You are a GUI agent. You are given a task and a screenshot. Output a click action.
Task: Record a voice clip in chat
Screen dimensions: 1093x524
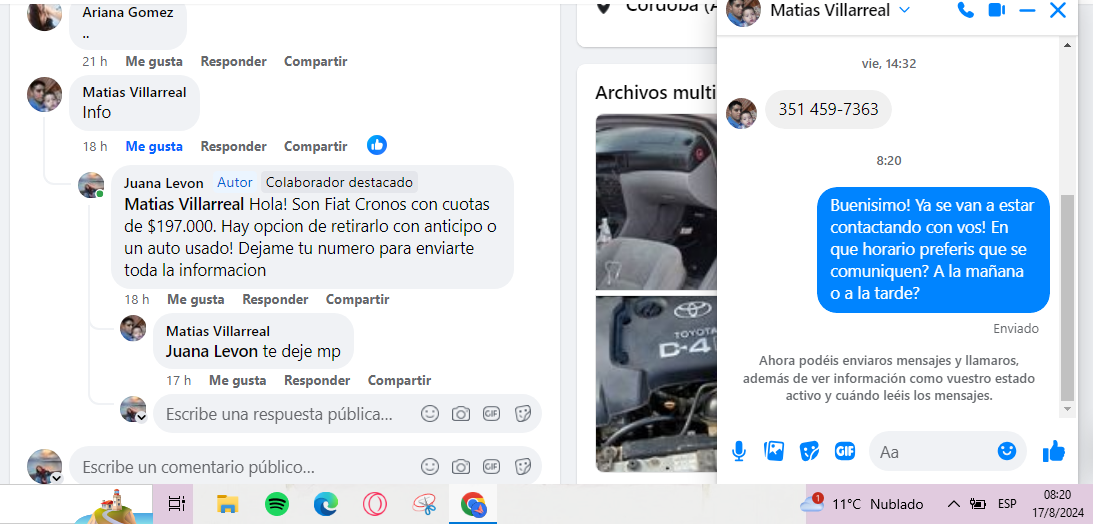click(739, 451)
